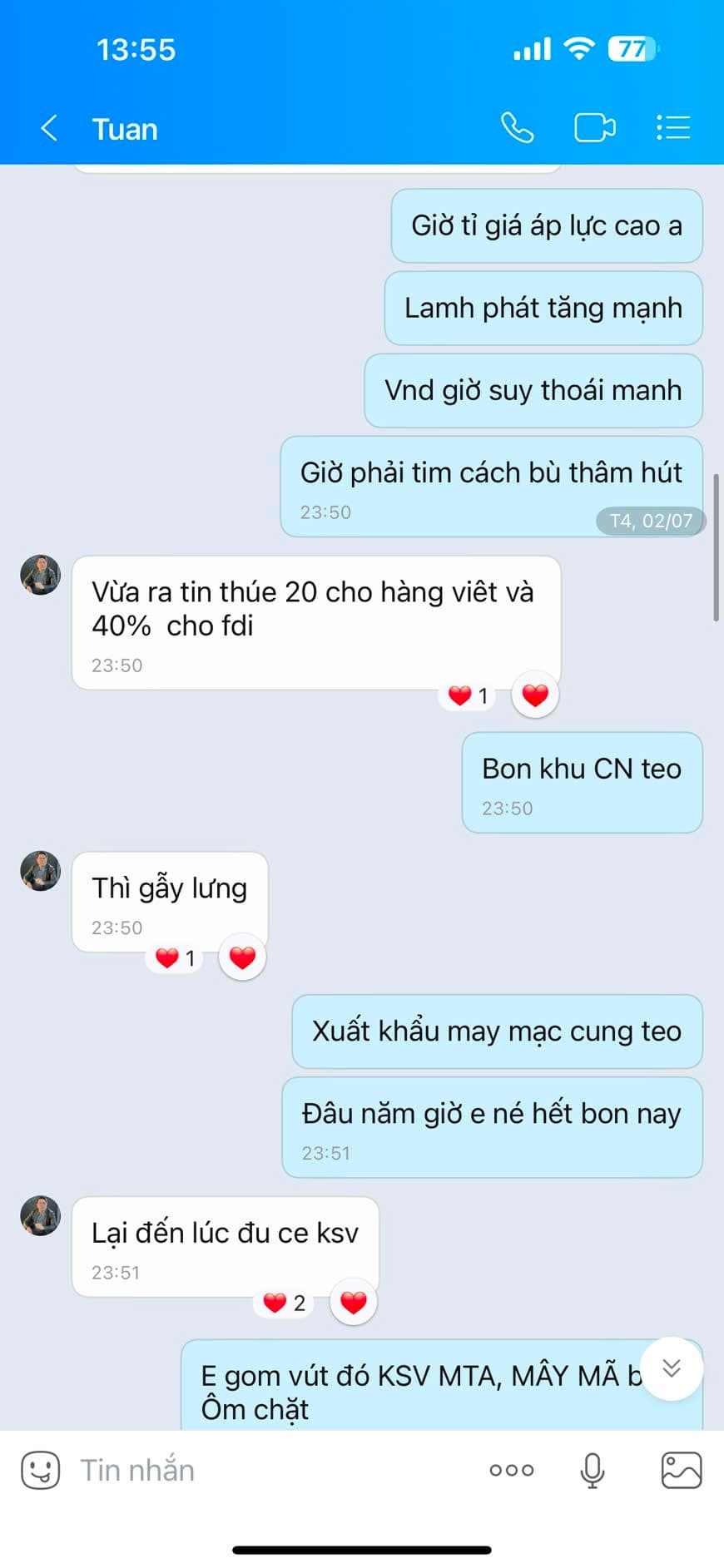React with heart to 'Thì gẫy lưng'

tap(242, 957)
